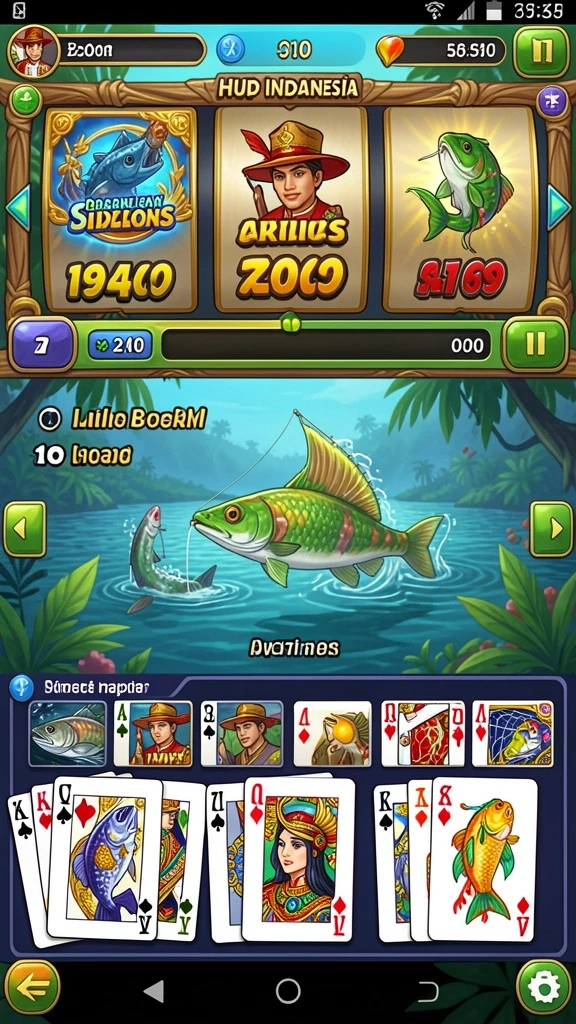Pause the game with top-right button

(x=541, y=52)
